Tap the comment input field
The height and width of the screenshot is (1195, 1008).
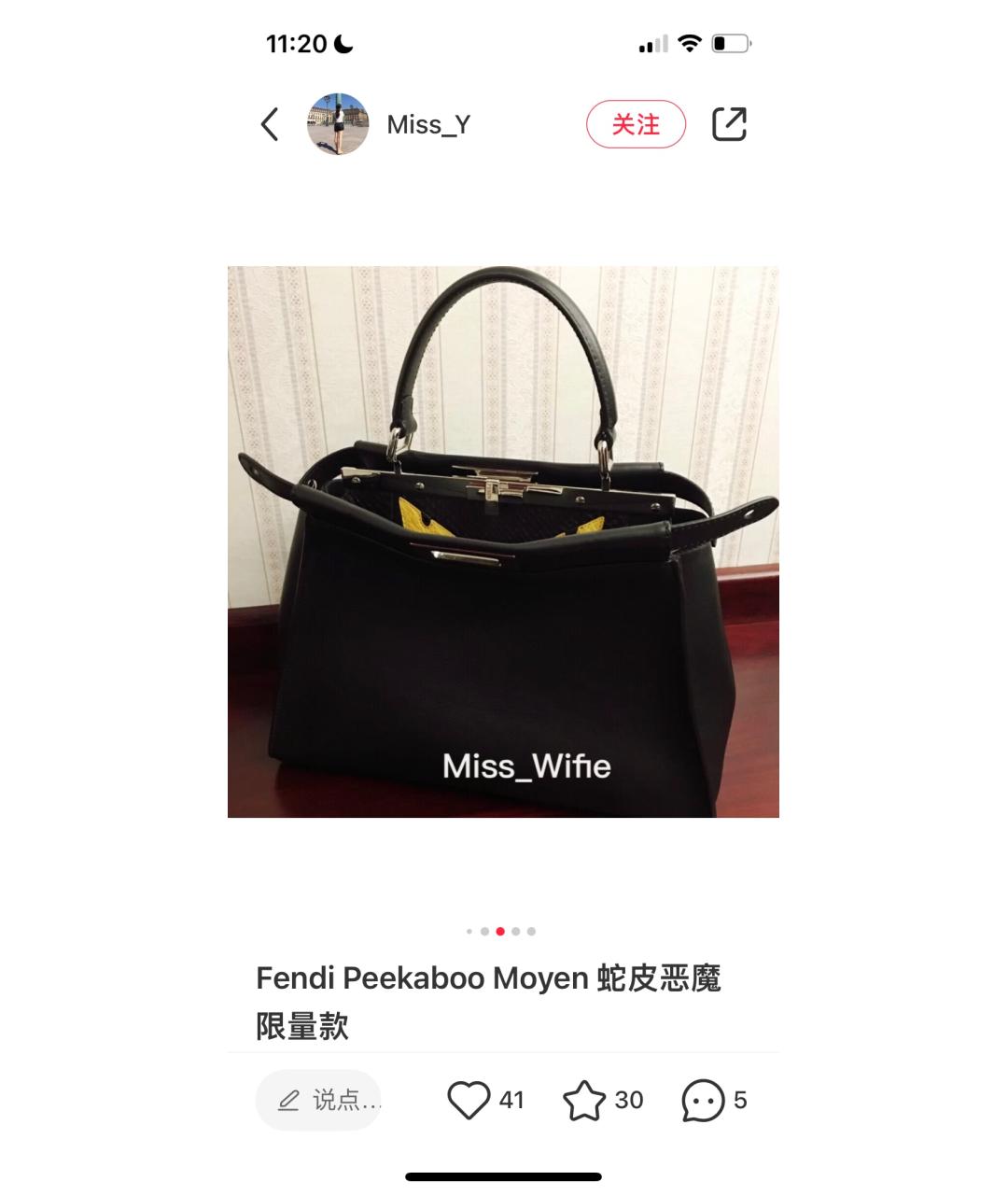(319, 1100)
